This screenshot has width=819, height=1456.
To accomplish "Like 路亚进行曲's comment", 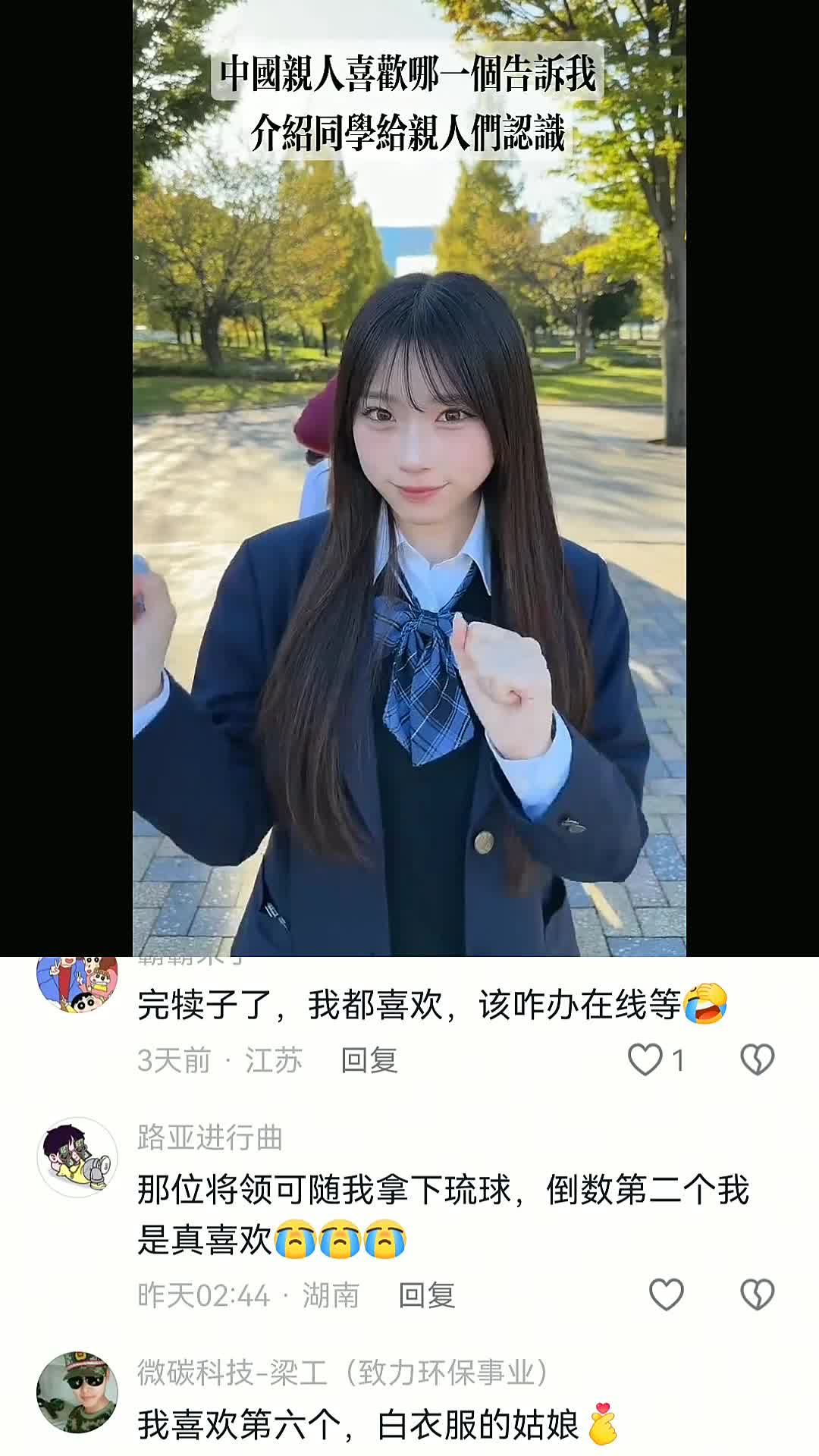I will 667,1294.
